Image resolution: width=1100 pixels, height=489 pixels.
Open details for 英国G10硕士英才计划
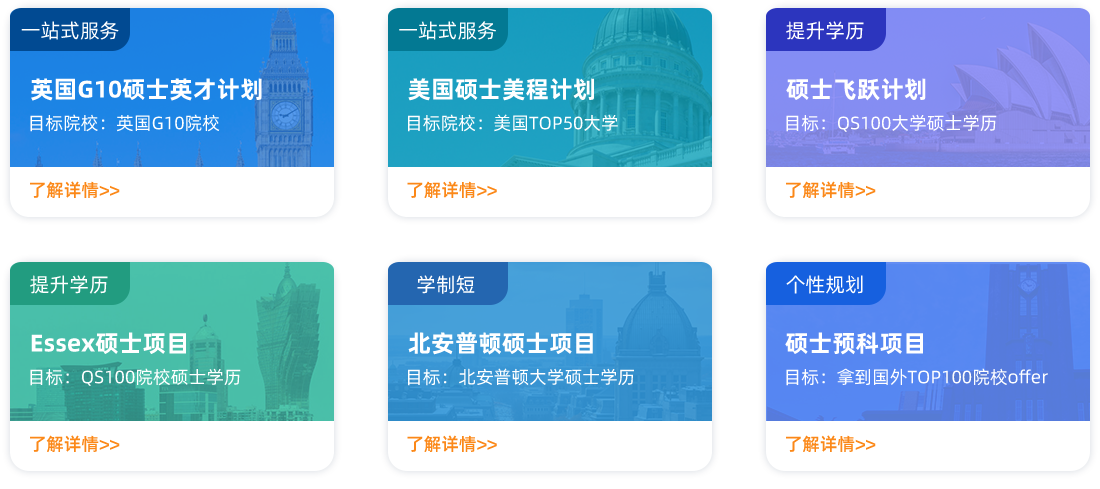pos(75,190)
